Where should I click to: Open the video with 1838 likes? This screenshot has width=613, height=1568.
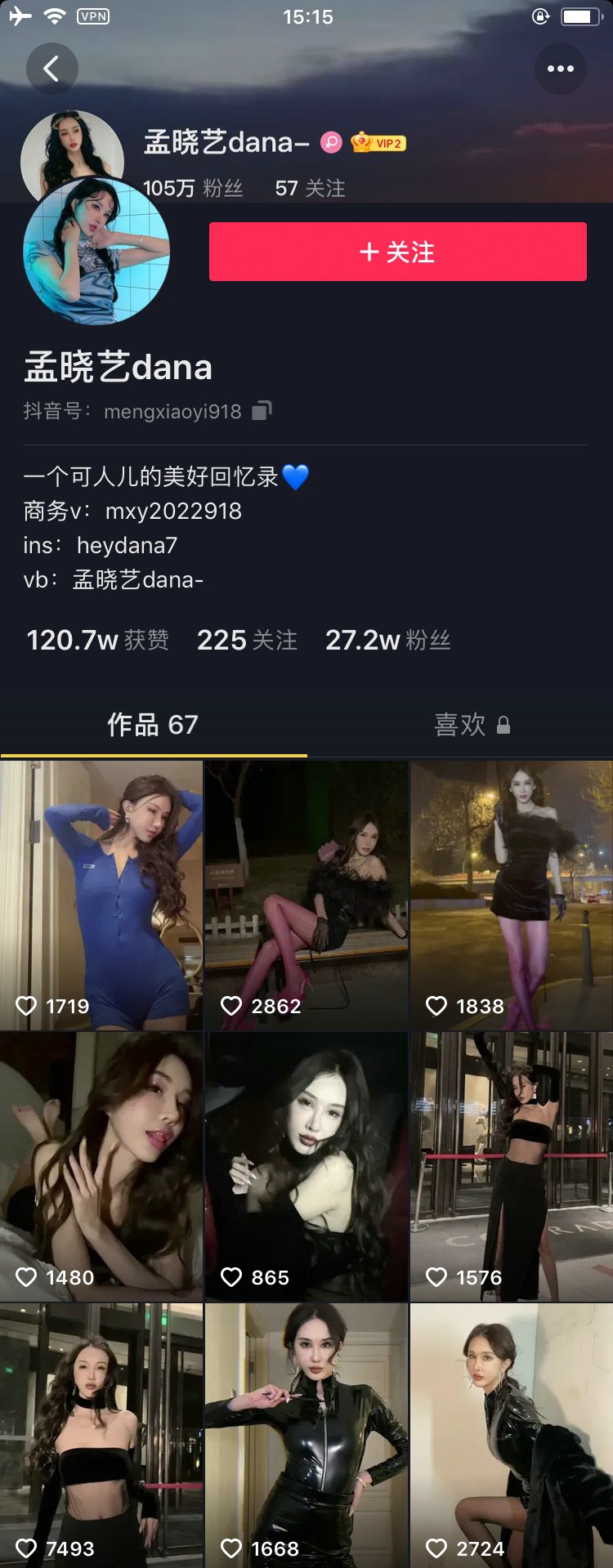(x=512, y=895)
